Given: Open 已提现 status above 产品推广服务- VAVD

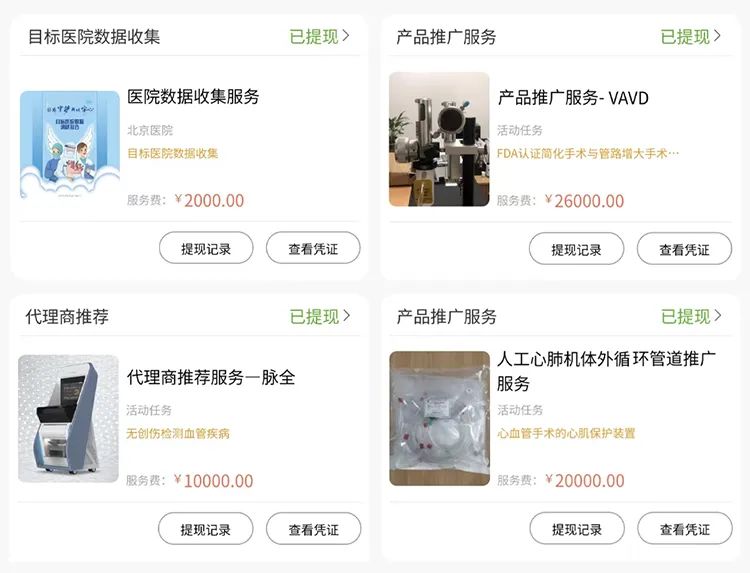Looking at the screenshot, I should coord(690,37).
